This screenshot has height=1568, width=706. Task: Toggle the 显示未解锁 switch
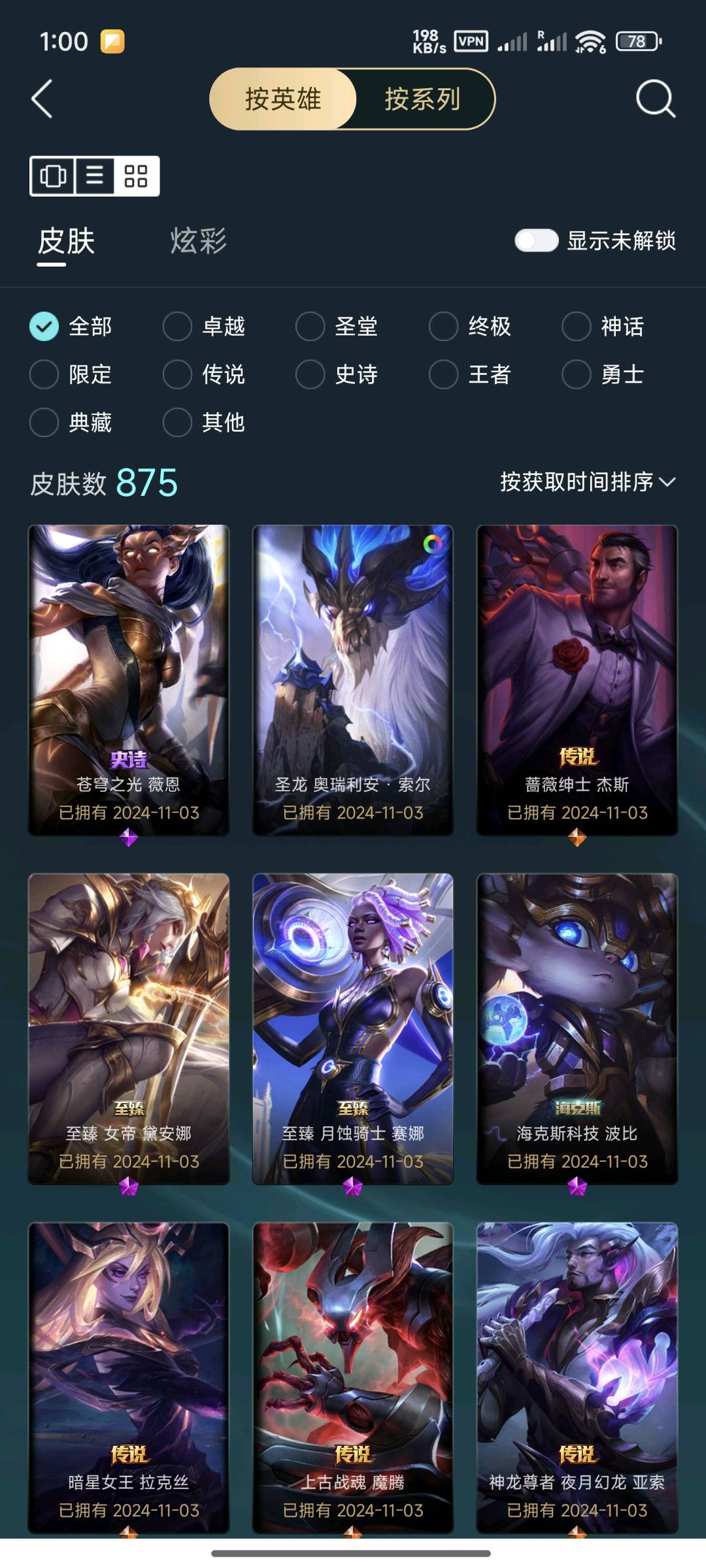click(x=536, y=240)
